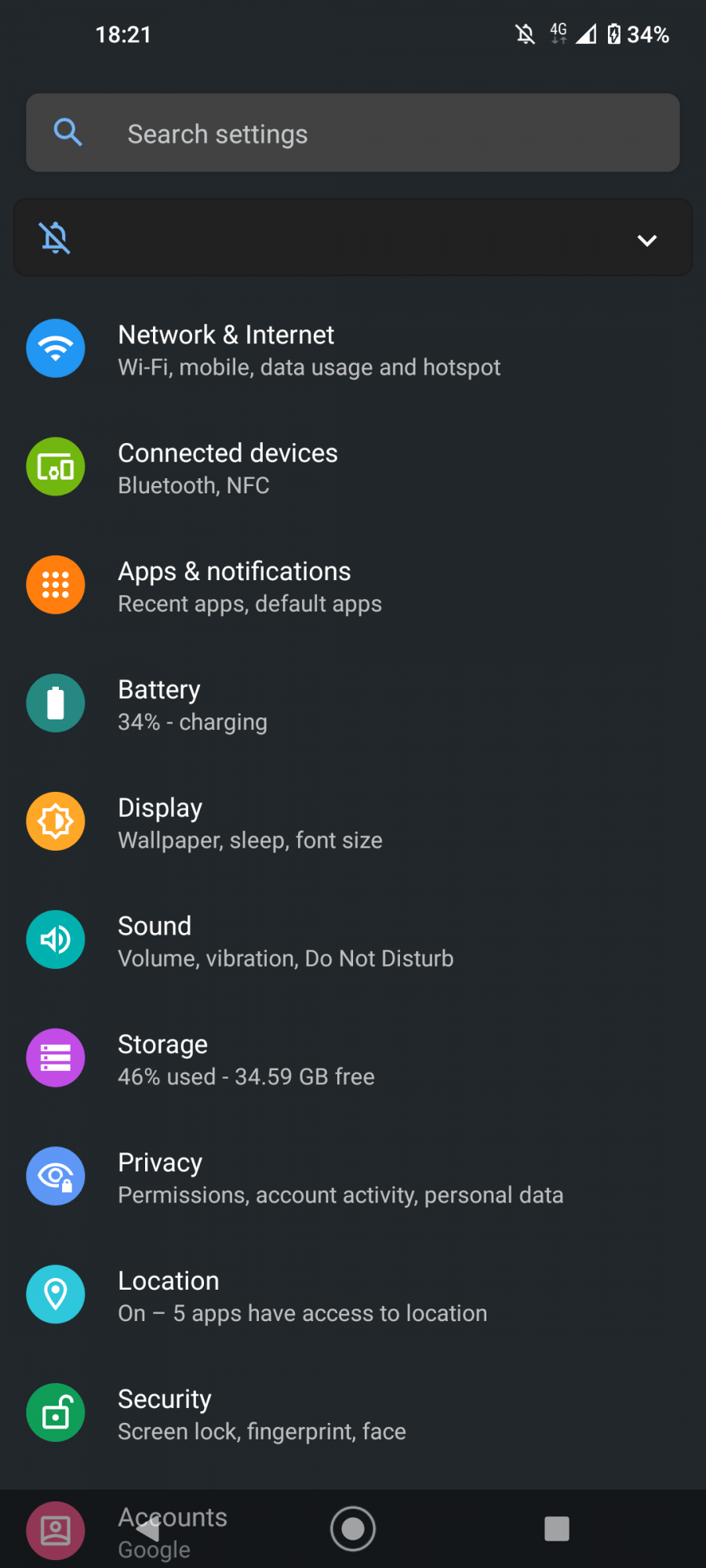Open Display settings

249,823
